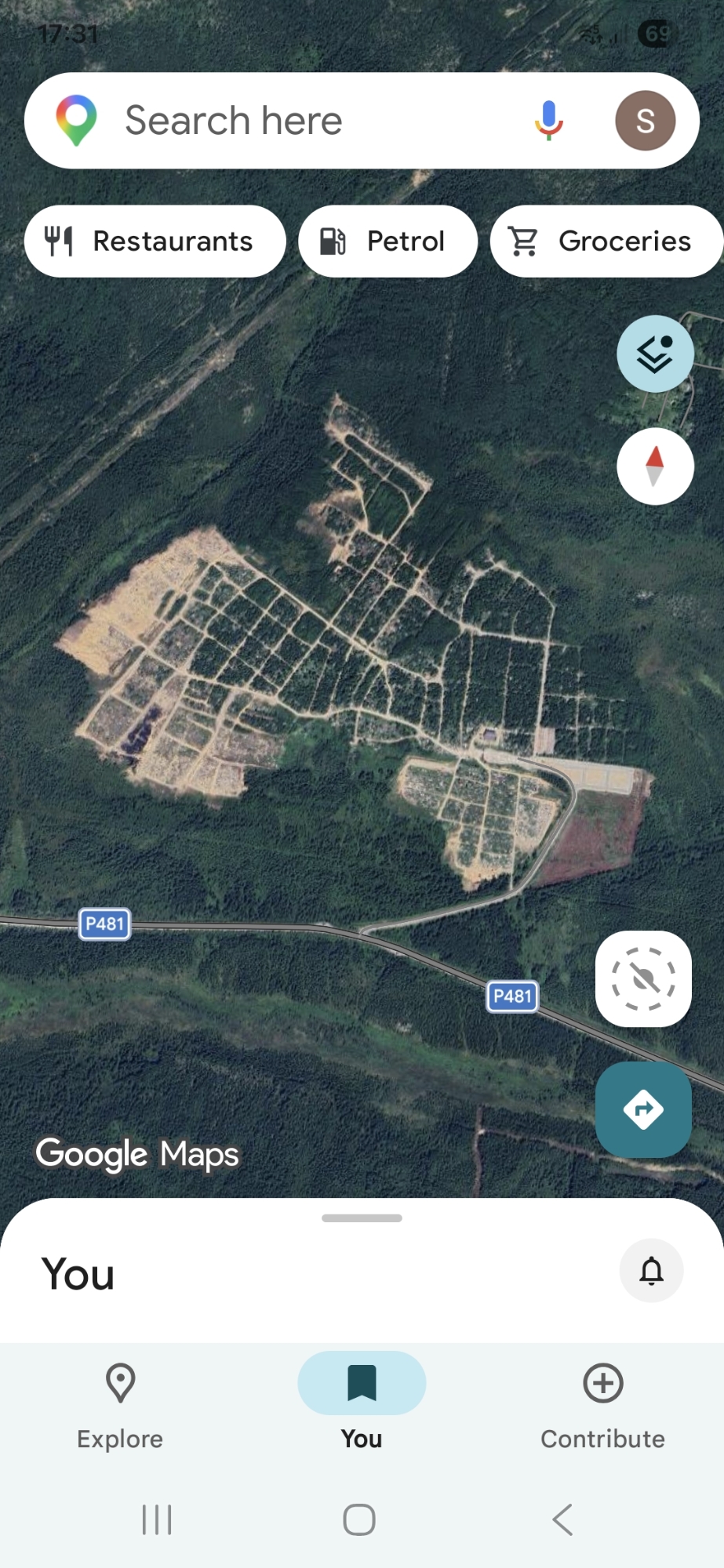
Task: Open the account profile avatar
Action: point(645,121)
